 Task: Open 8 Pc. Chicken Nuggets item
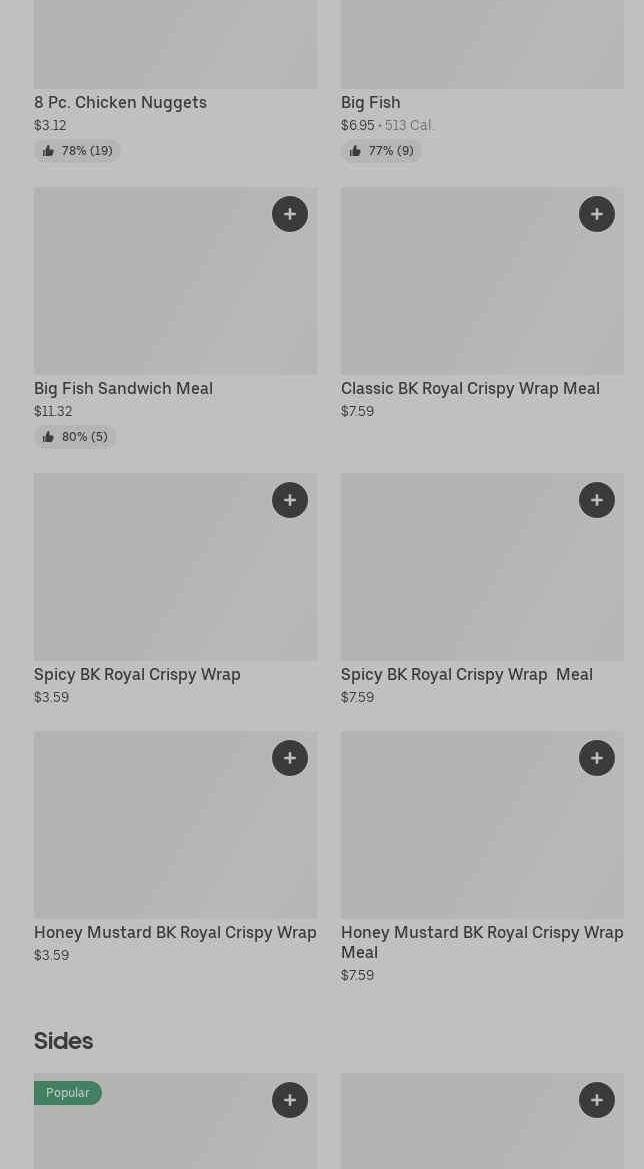(120, 102)
